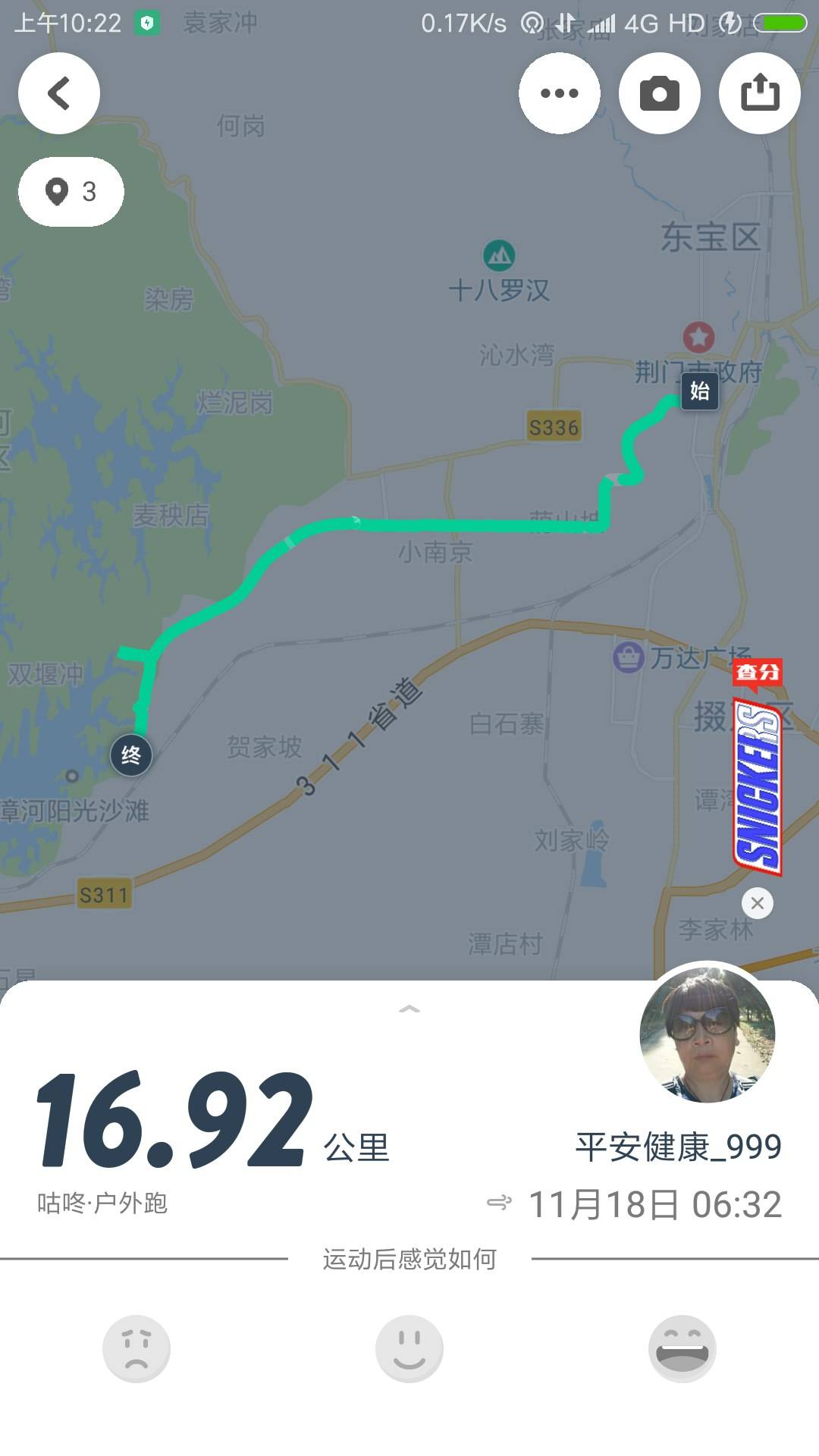The width and height of the screenshot is (819, 1456).
Task: Select the sad face feeling
Action: [x=136, y=1348]
